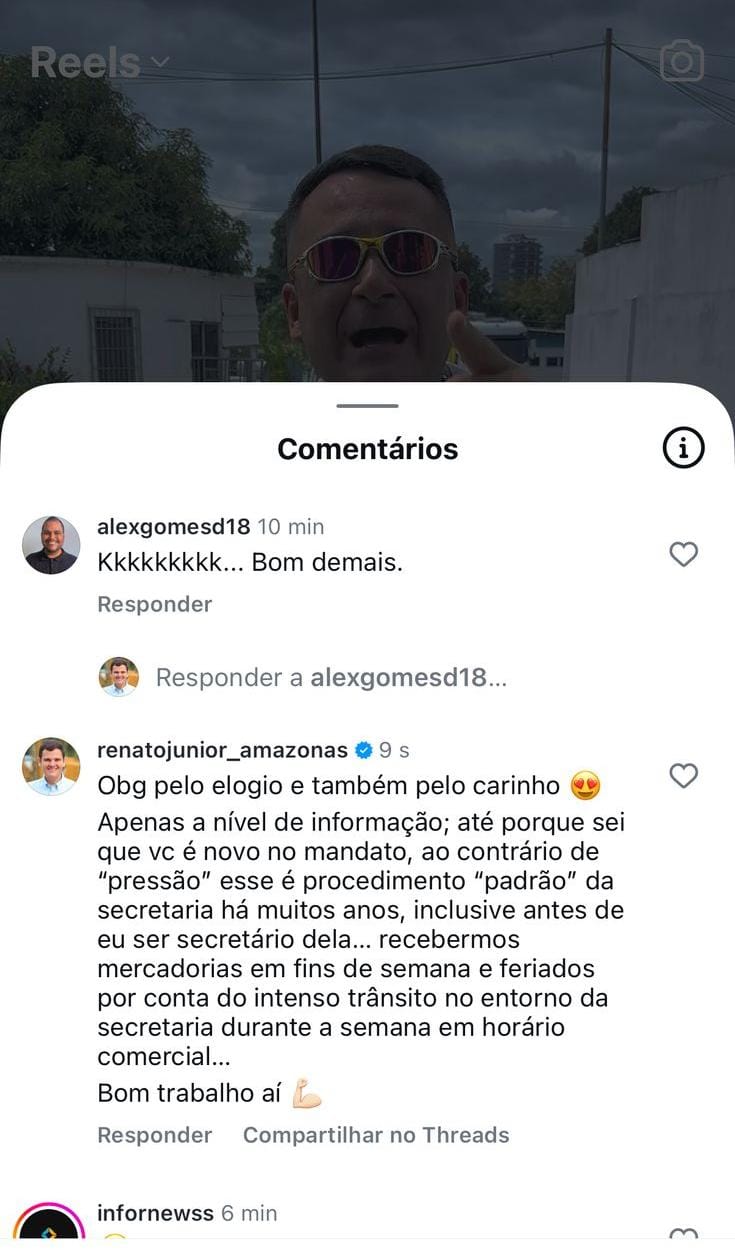Reply to alexgomesd18's comment

[154, 604]
